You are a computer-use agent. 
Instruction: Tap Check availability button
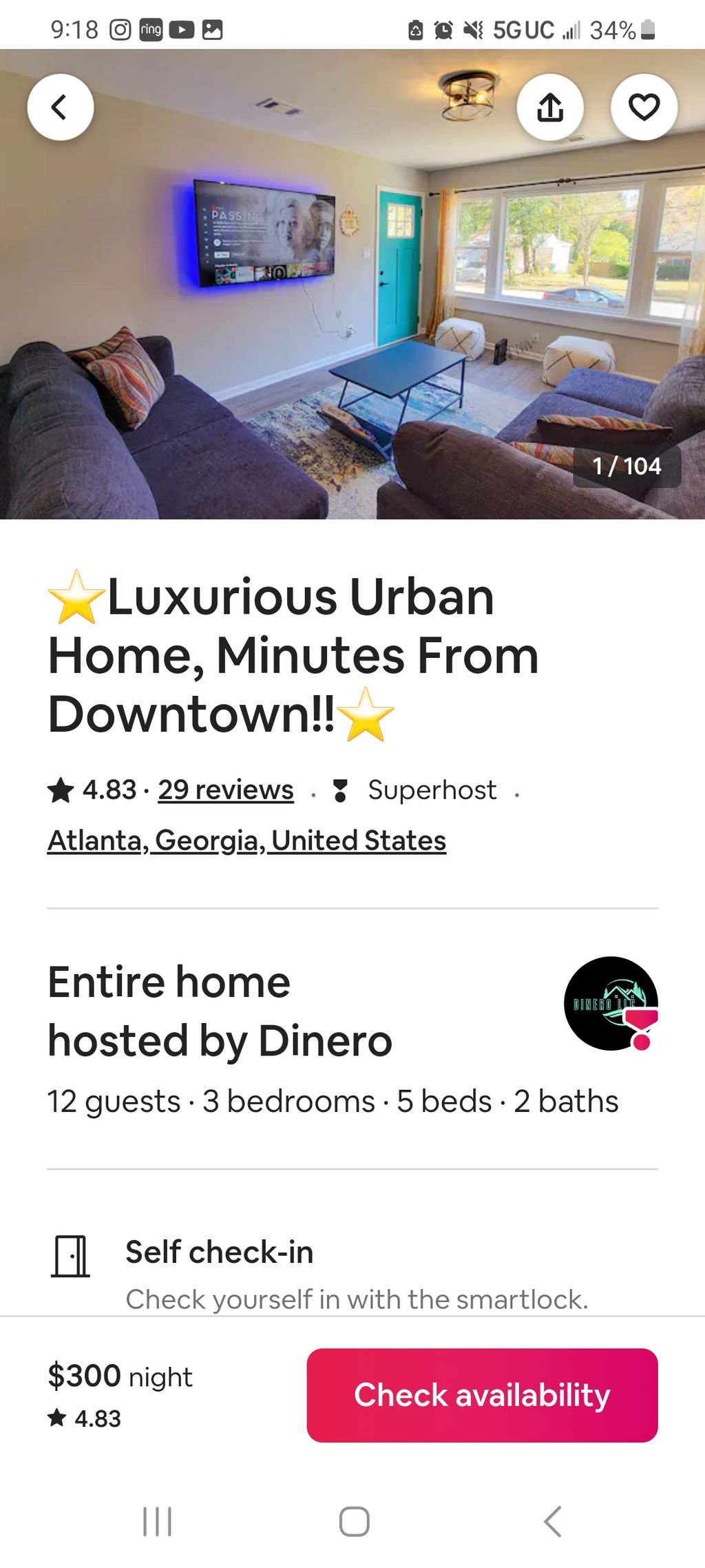[482, 1395]
